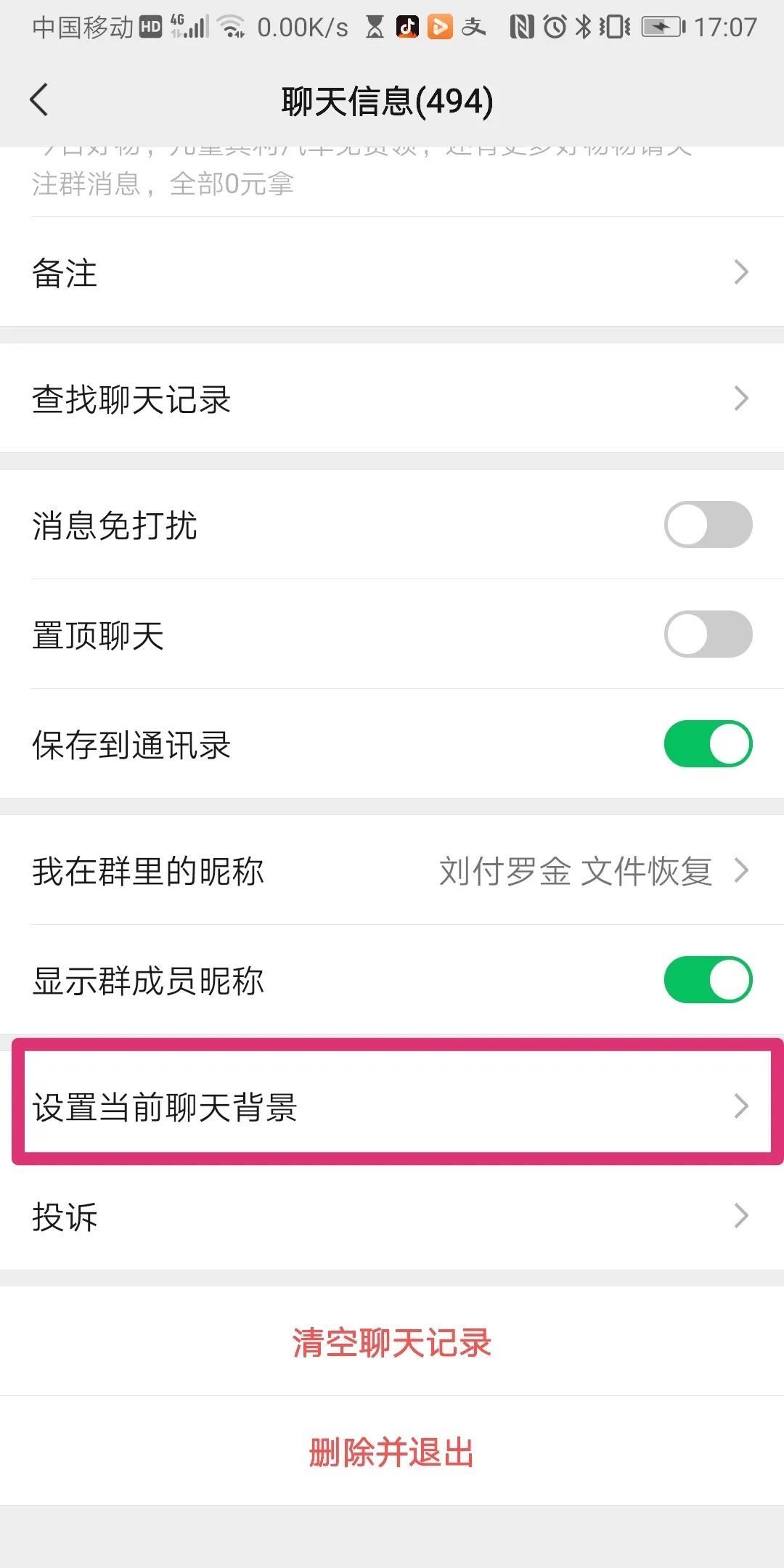Image resolution: width=784 pixels, height=1568 pixels.
Task: Enable 消息免打扰 (mute notifications)
Action: [x=708, y=524]
